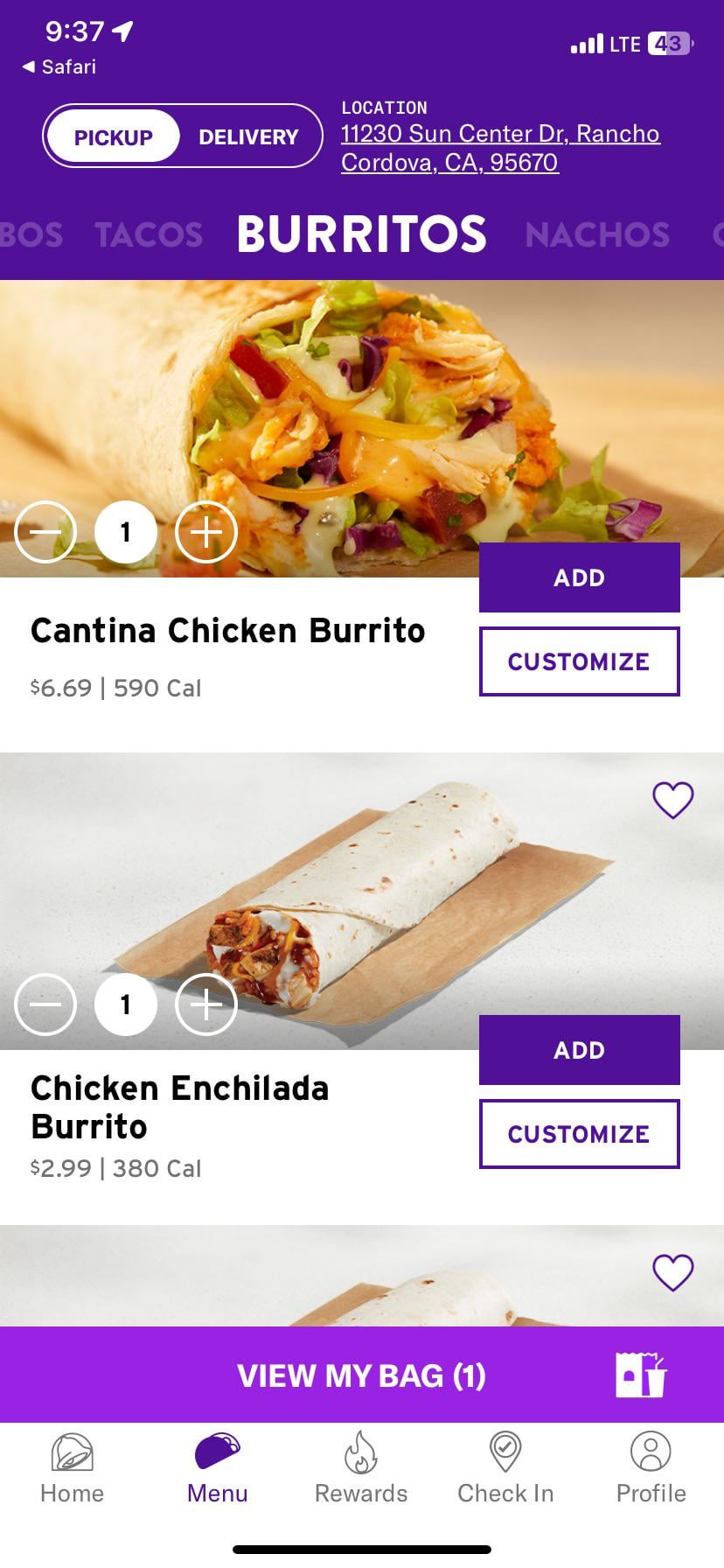Increase Chicken Enchilada Burrito quantity
724x1568 pixels.
pos(206,1004)
